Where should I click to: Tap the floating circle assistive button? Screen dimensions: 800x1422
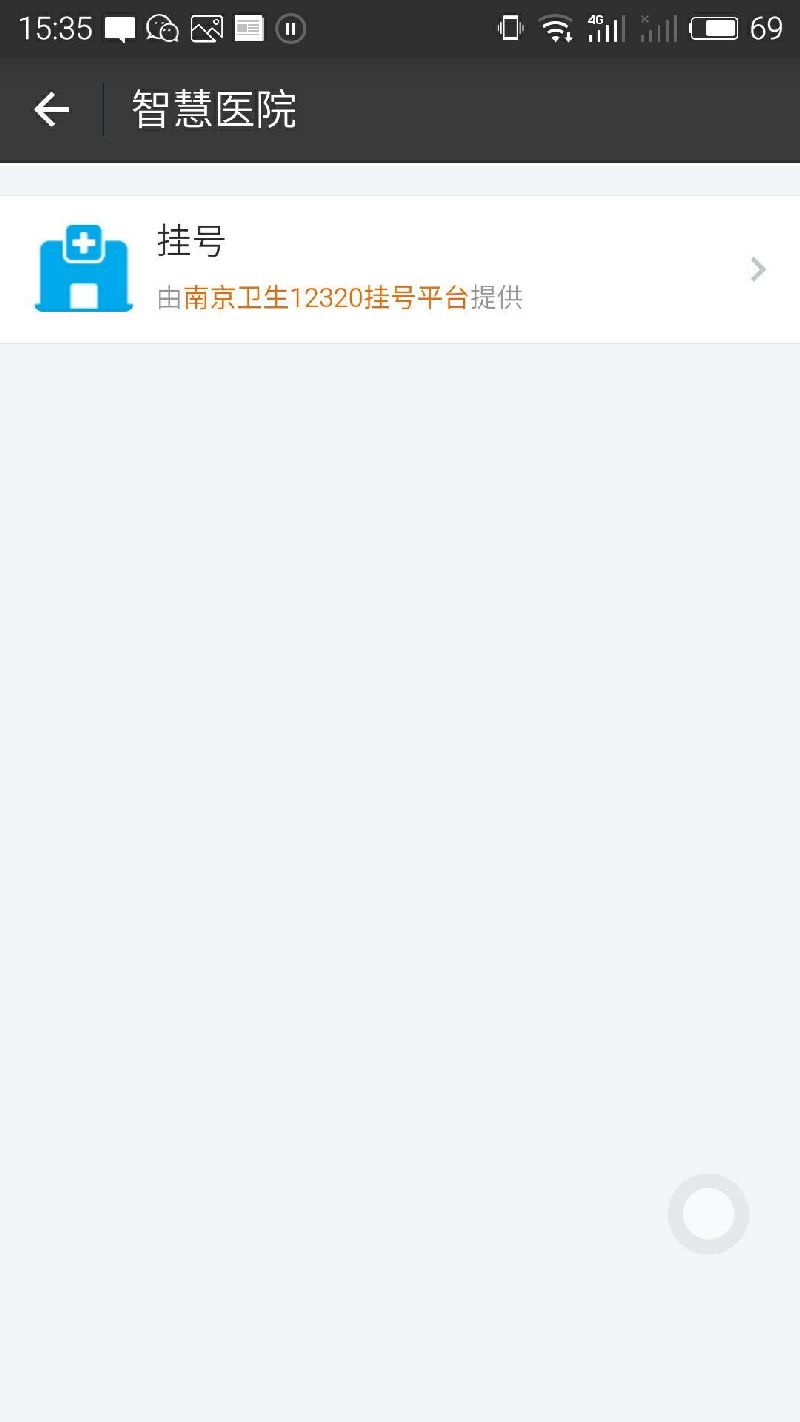coord(708,1213)
